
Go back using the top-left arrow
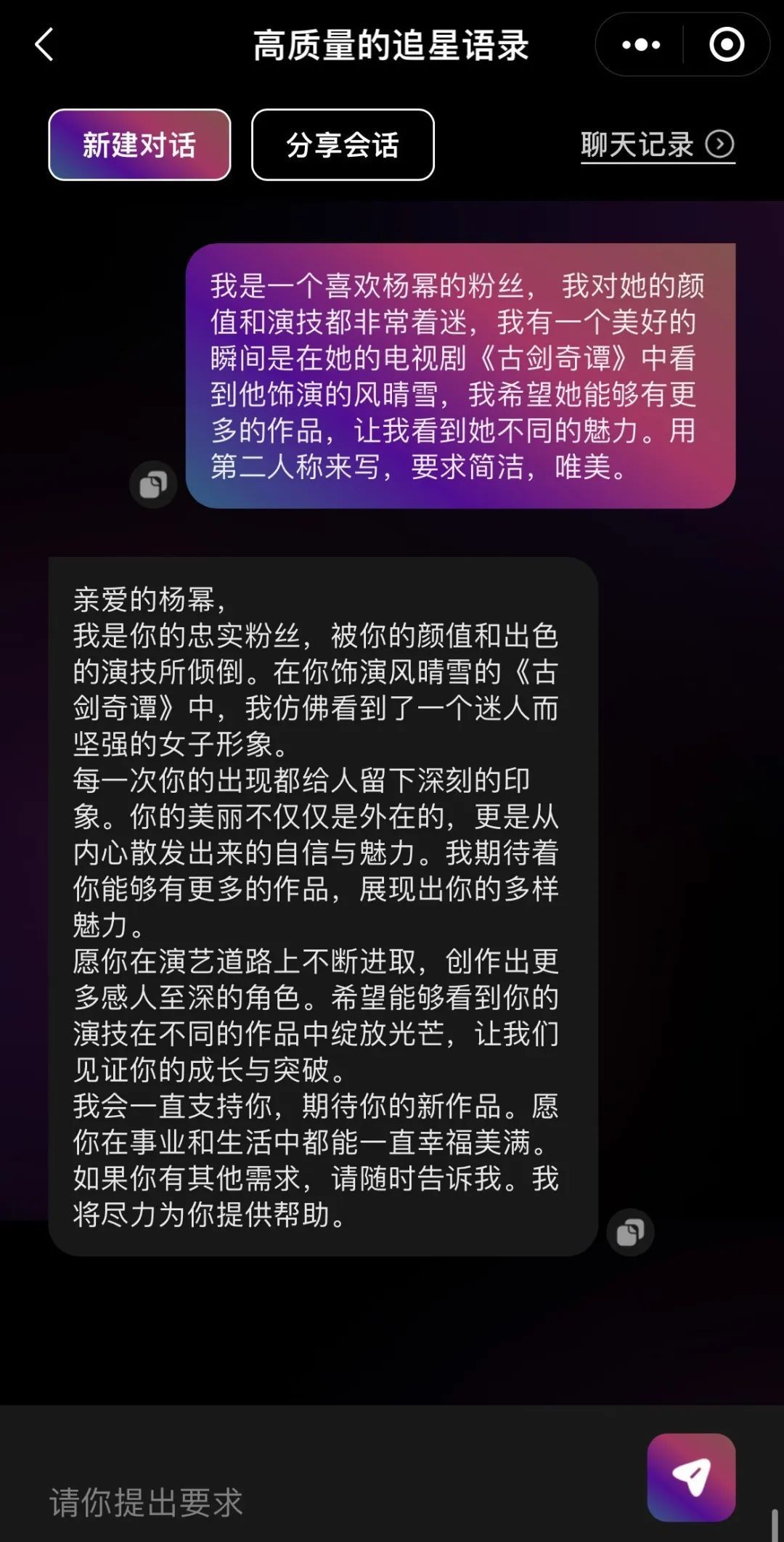(x=45, y=45)
